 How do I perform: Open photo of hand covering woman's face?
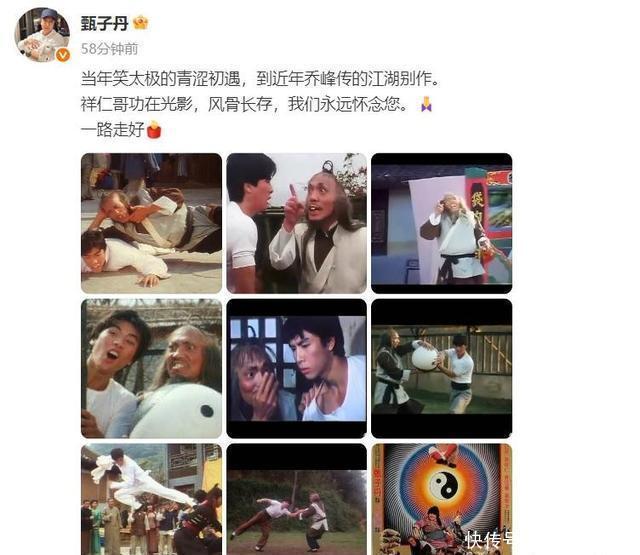click(x=296, y=368)
